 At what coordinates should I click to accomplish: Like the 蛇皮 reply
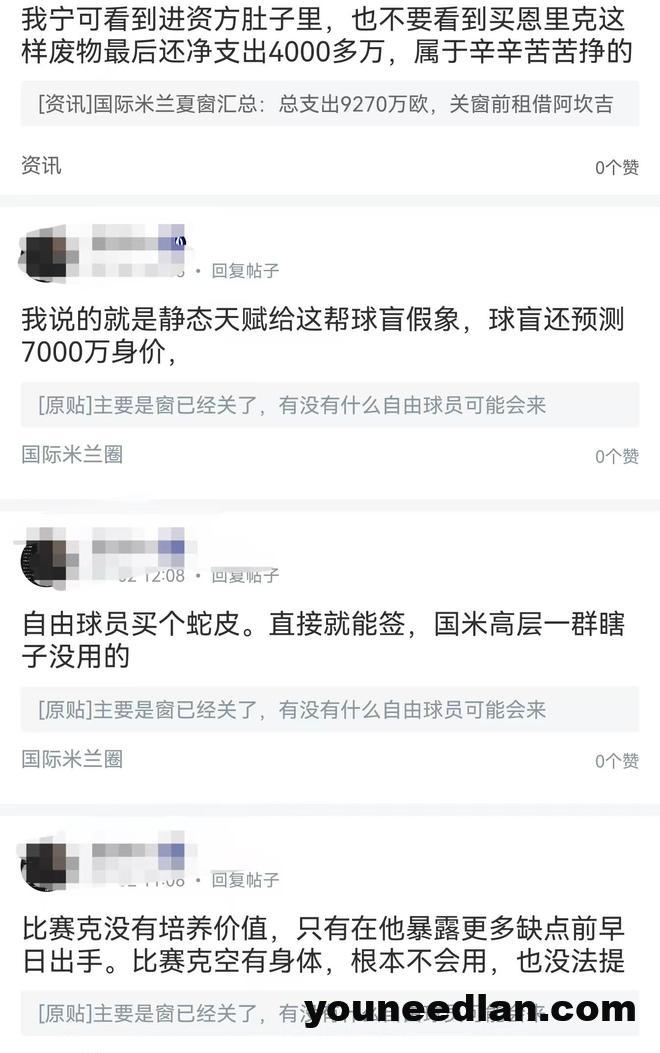point(616,761)
